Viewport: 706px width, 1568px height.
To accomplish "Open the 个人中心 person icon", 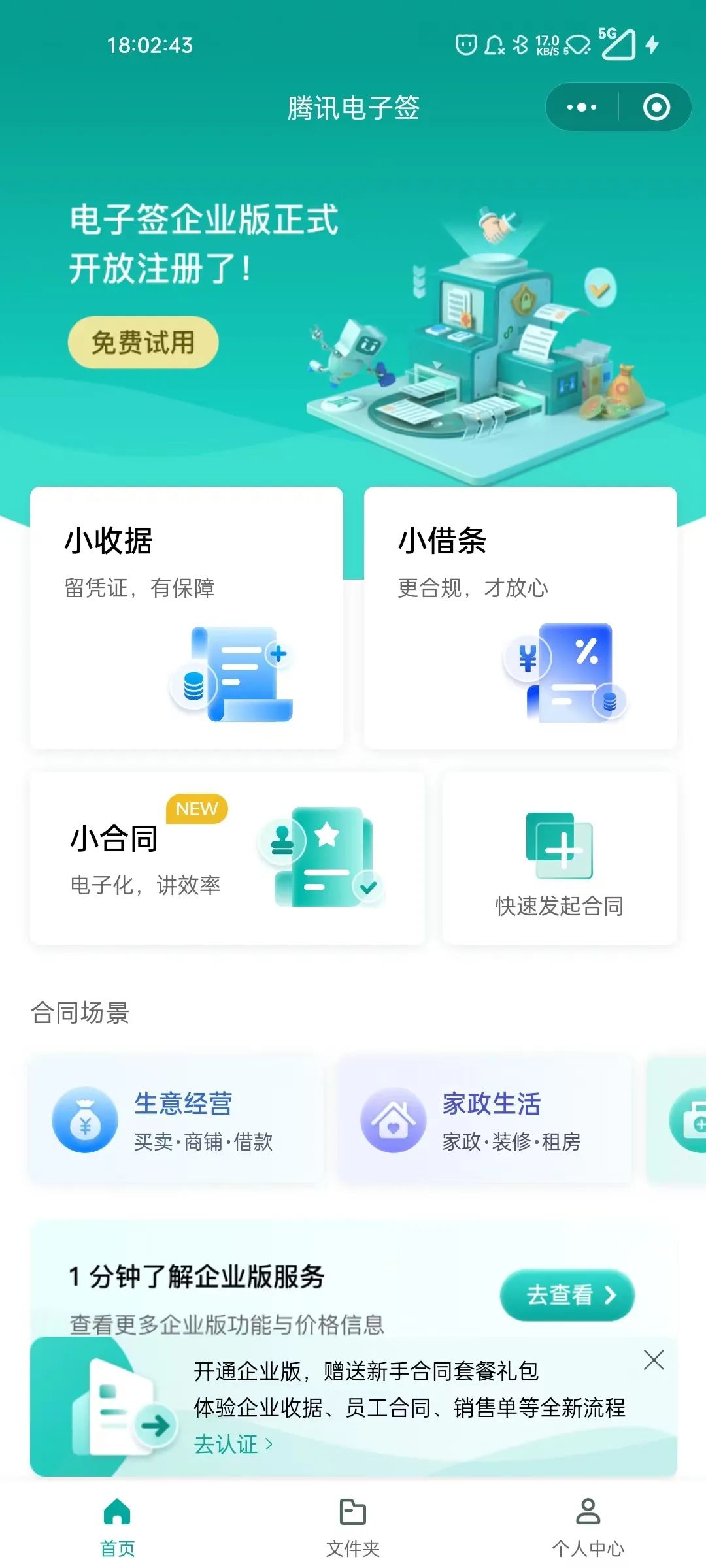I will pos(587,1512).
